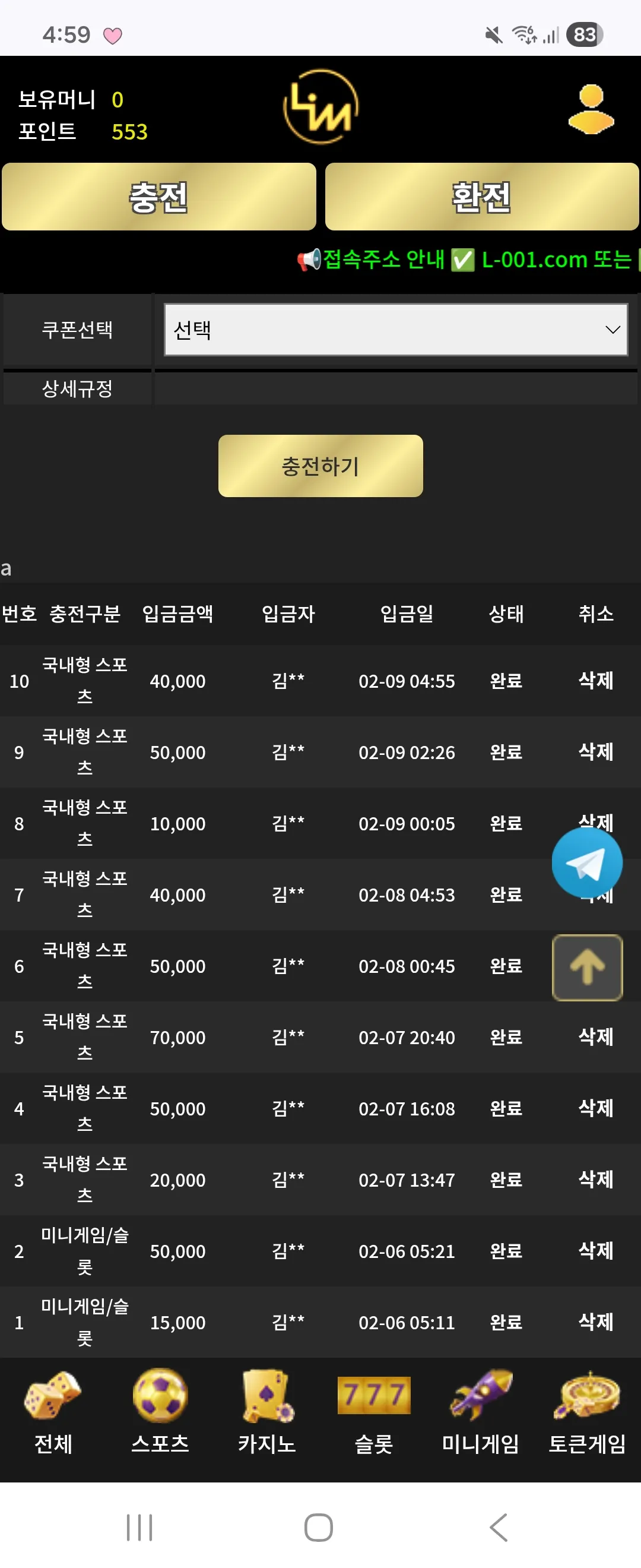Tap the arrow to scroll to top

pyautogui.click(x=587, y=967)
